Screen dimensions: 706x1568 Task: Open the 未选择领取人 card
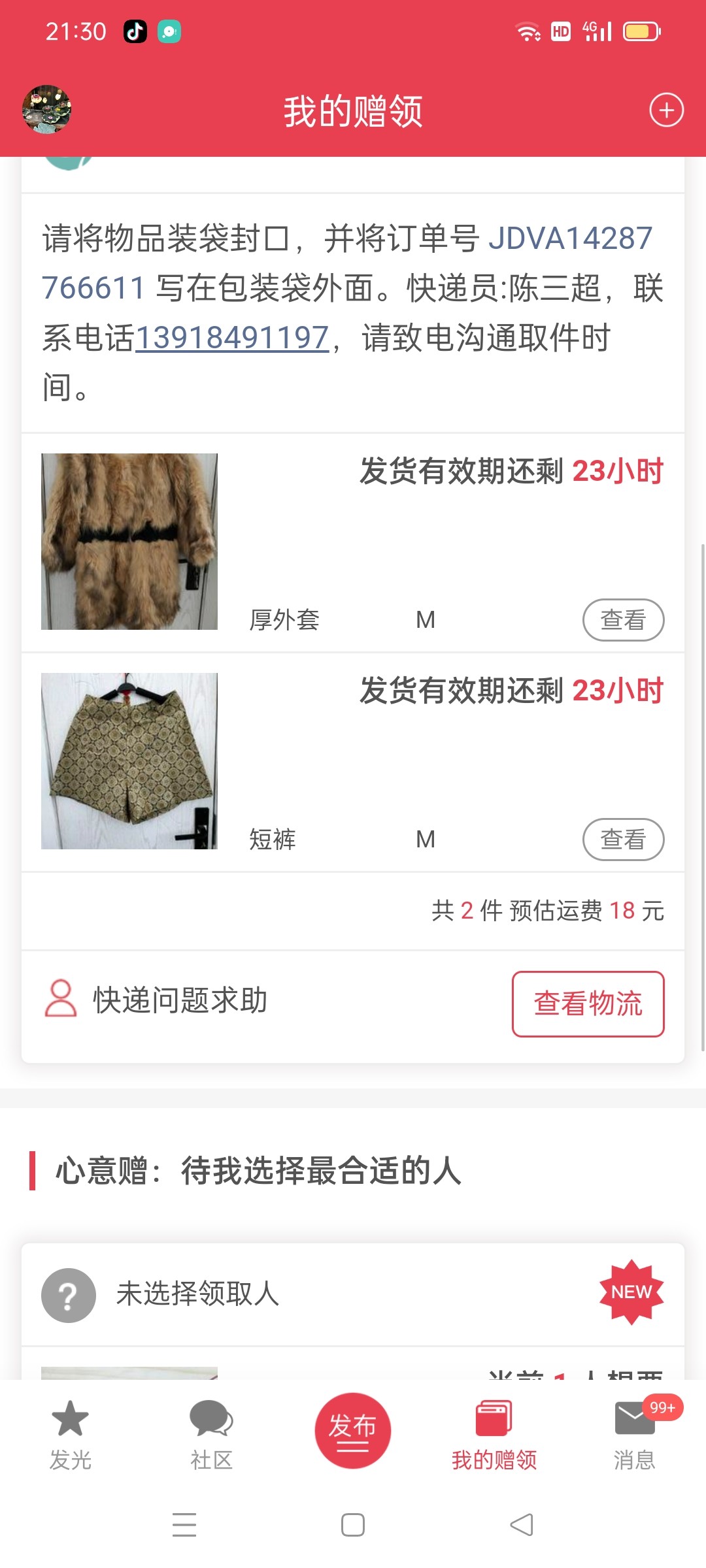[x=353, y=1294]
